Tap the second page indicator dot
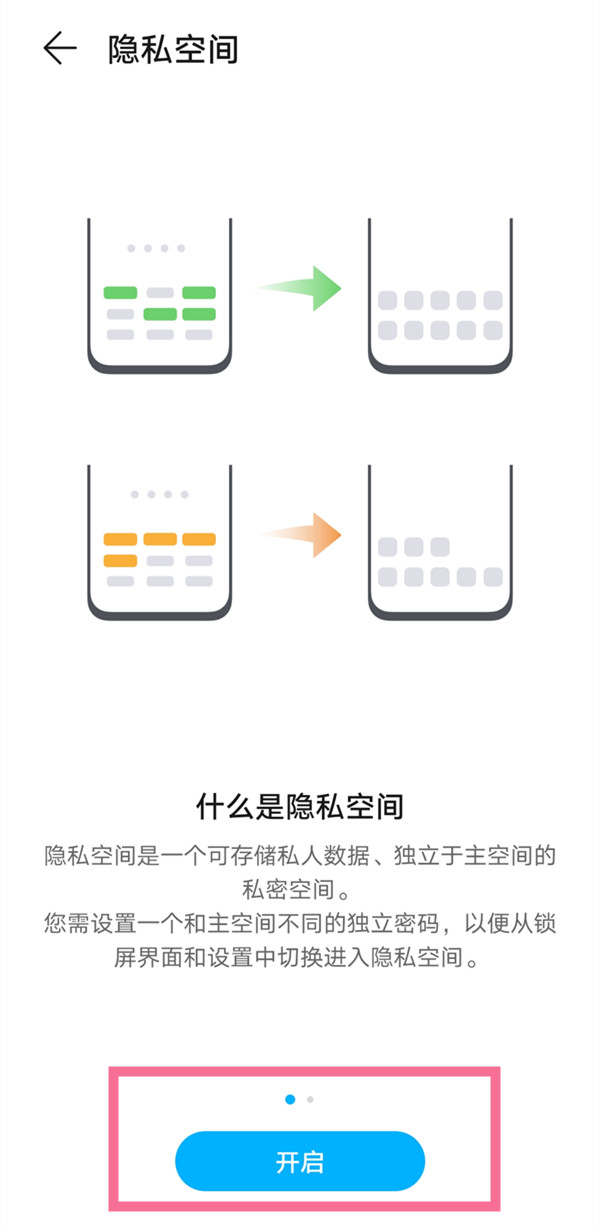Viewport: 600px width, 1230px height. (311, 1099)
